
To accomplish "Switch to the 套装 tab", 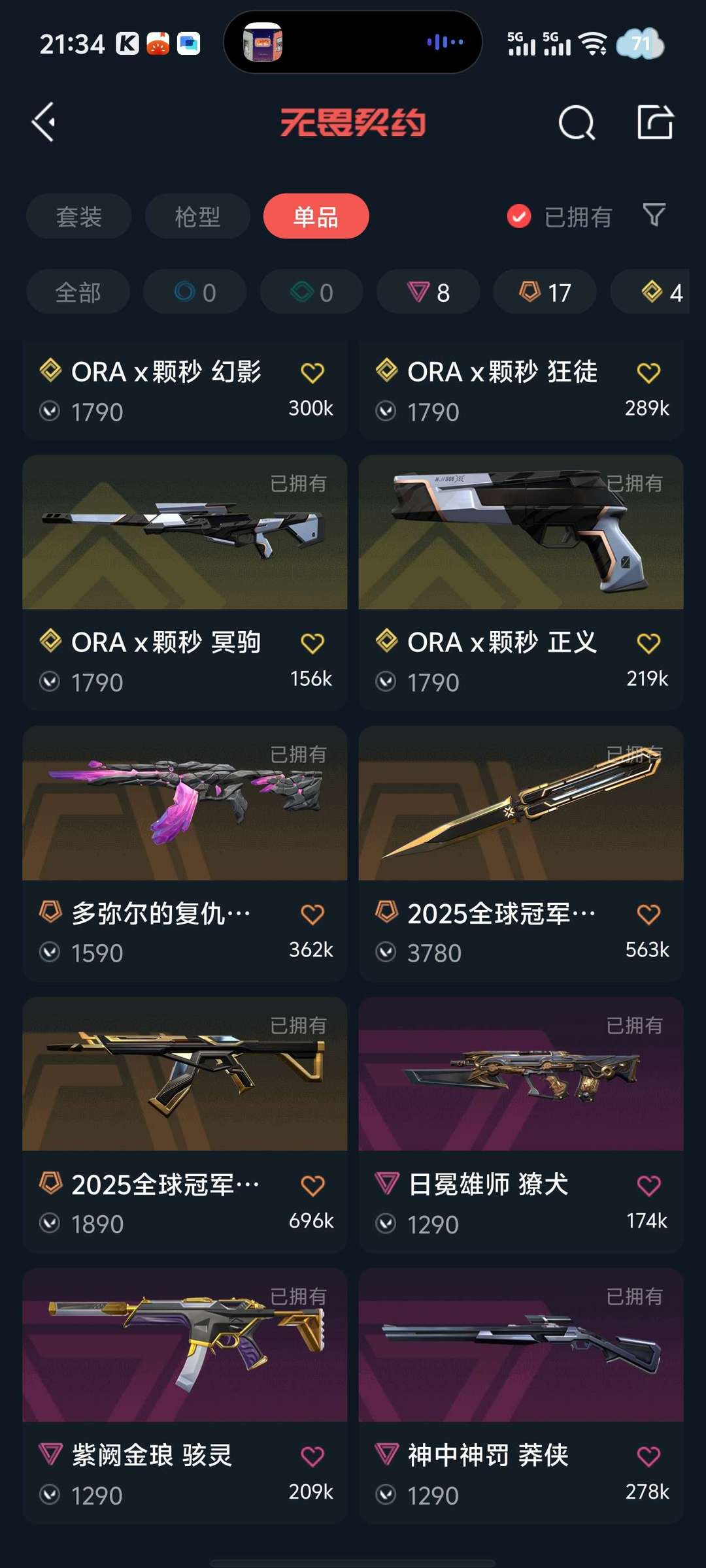I will click(x=79, y=216).
